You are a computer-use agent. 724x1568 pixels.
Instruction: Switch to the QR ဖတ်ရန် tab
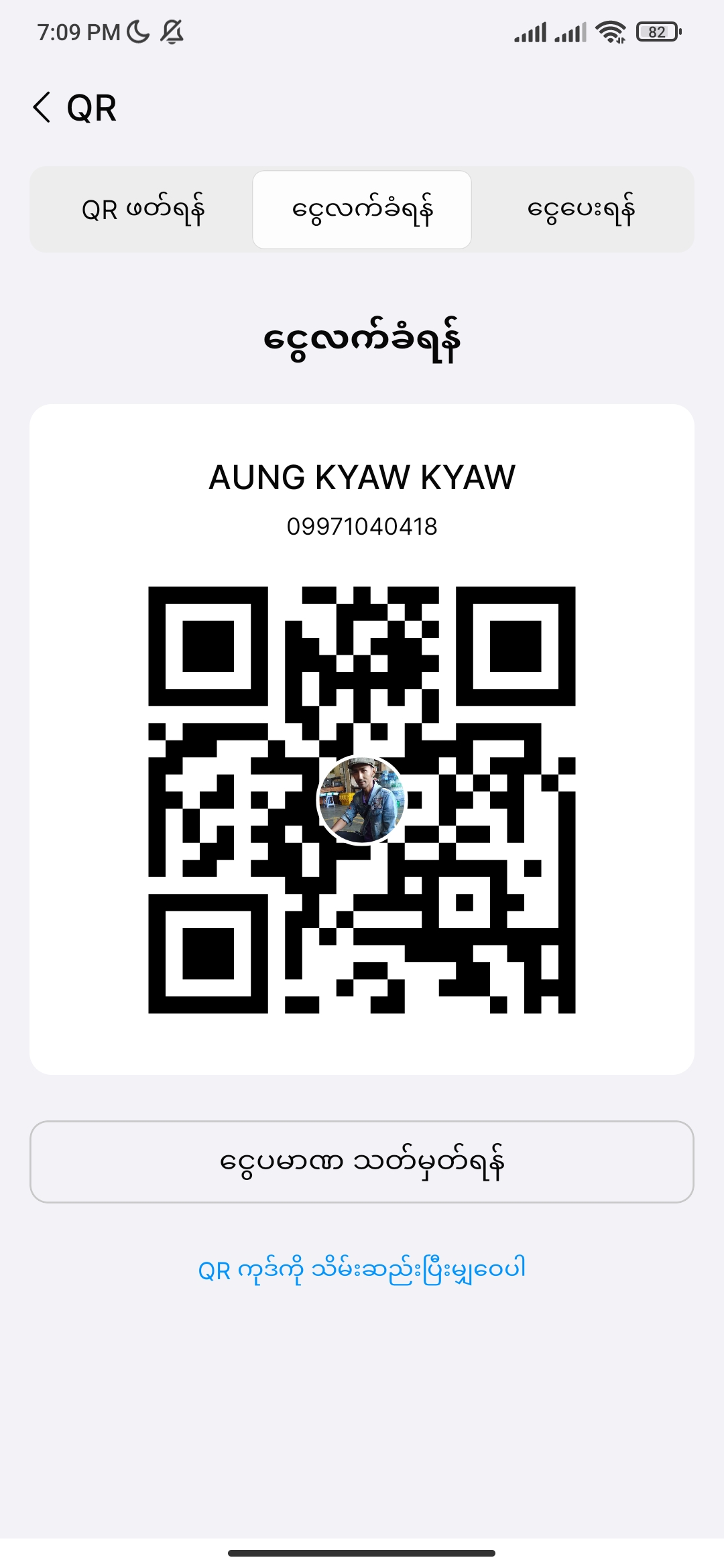[142, 210]
